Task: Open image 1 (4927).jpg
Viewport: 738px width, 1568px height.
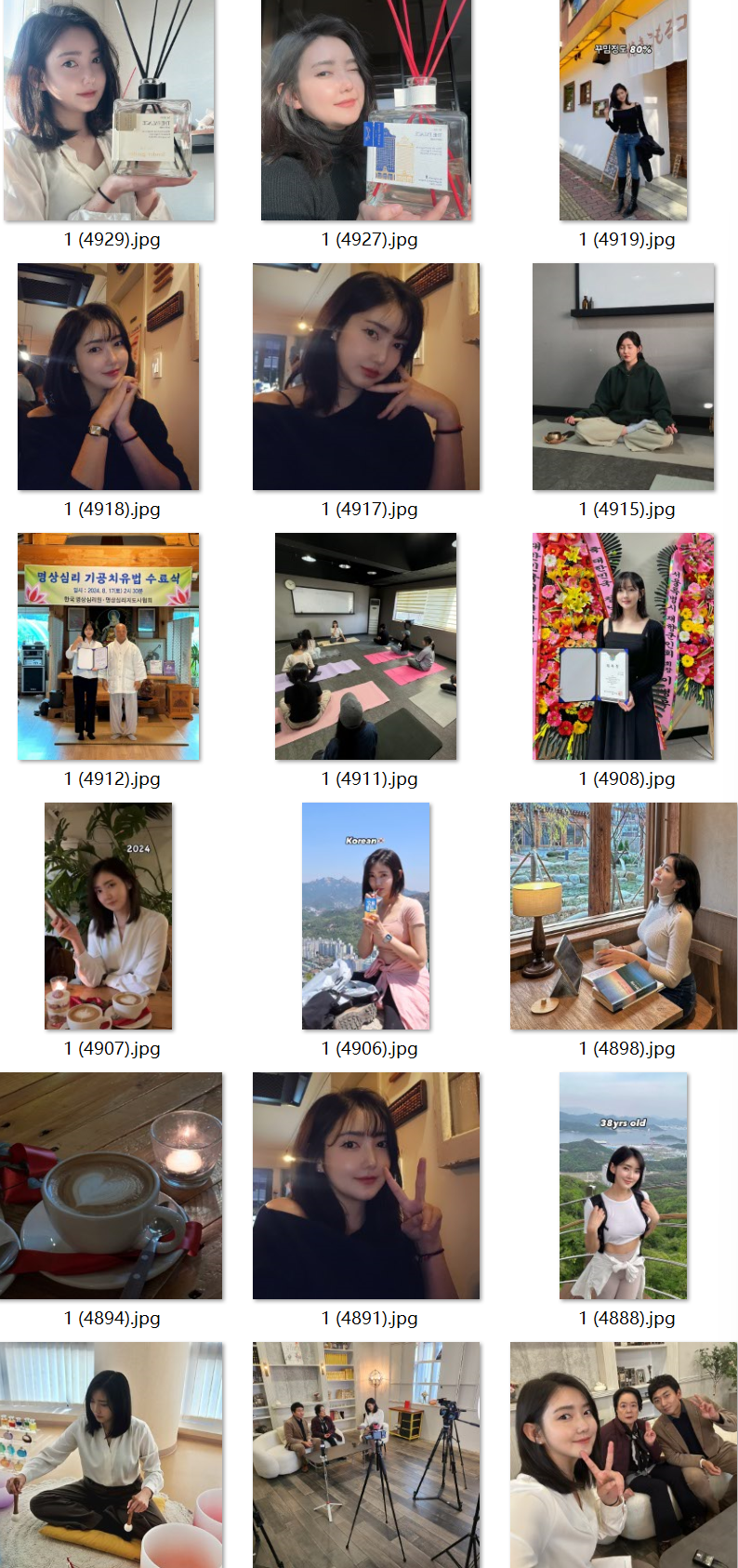Action: (366, 110)
